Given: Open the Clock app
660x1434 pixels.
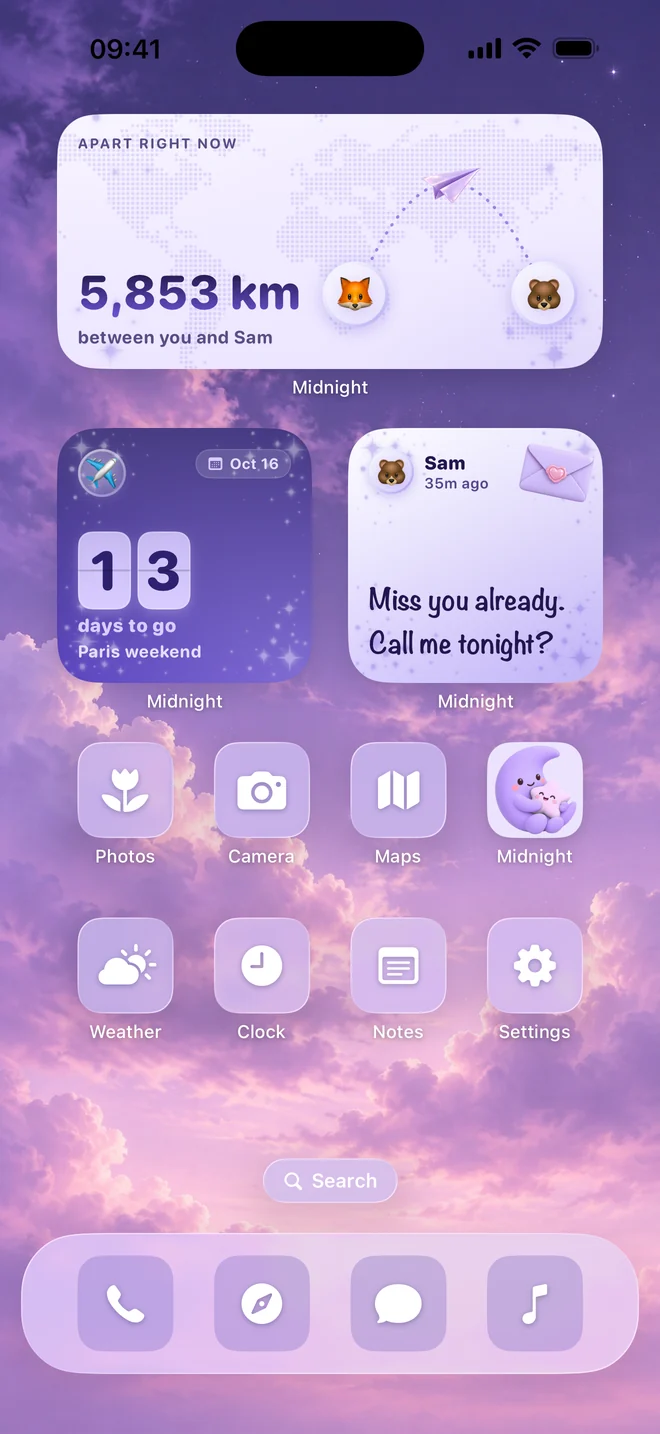Looking at the screenshot, I should pos(262,966).
